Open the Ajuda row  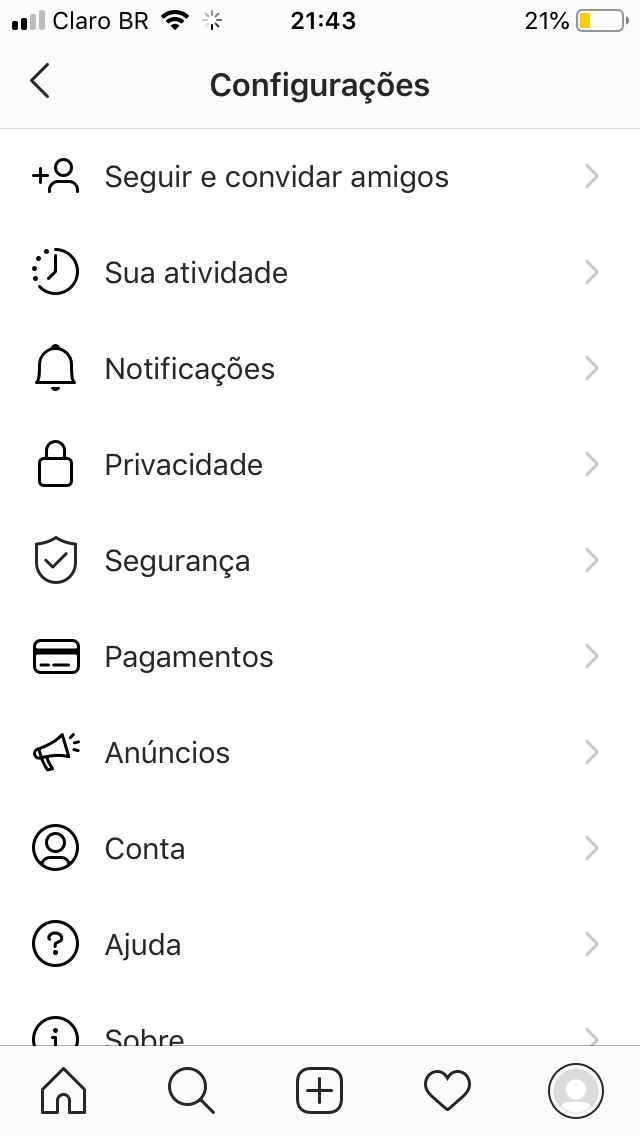click(x=320, y=945)
